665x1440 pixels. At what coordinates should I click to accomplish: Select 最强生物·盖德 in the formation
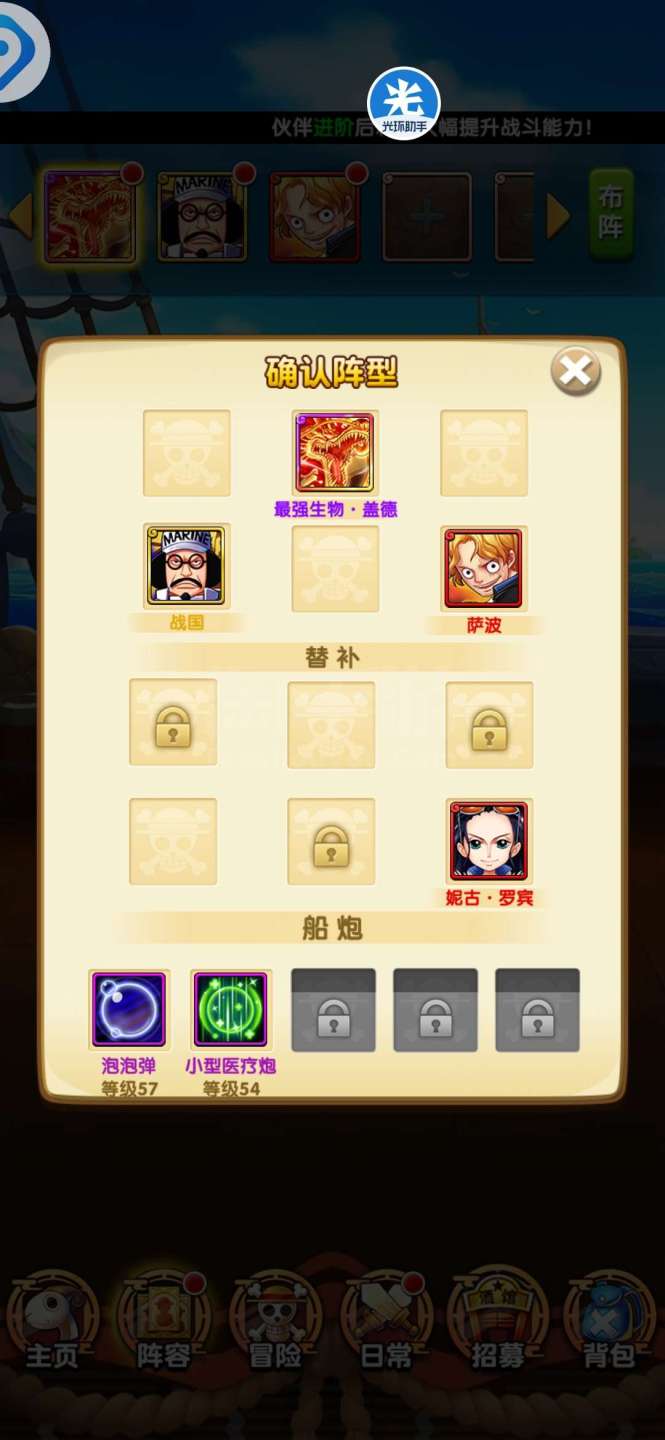[x=334, y=453]
